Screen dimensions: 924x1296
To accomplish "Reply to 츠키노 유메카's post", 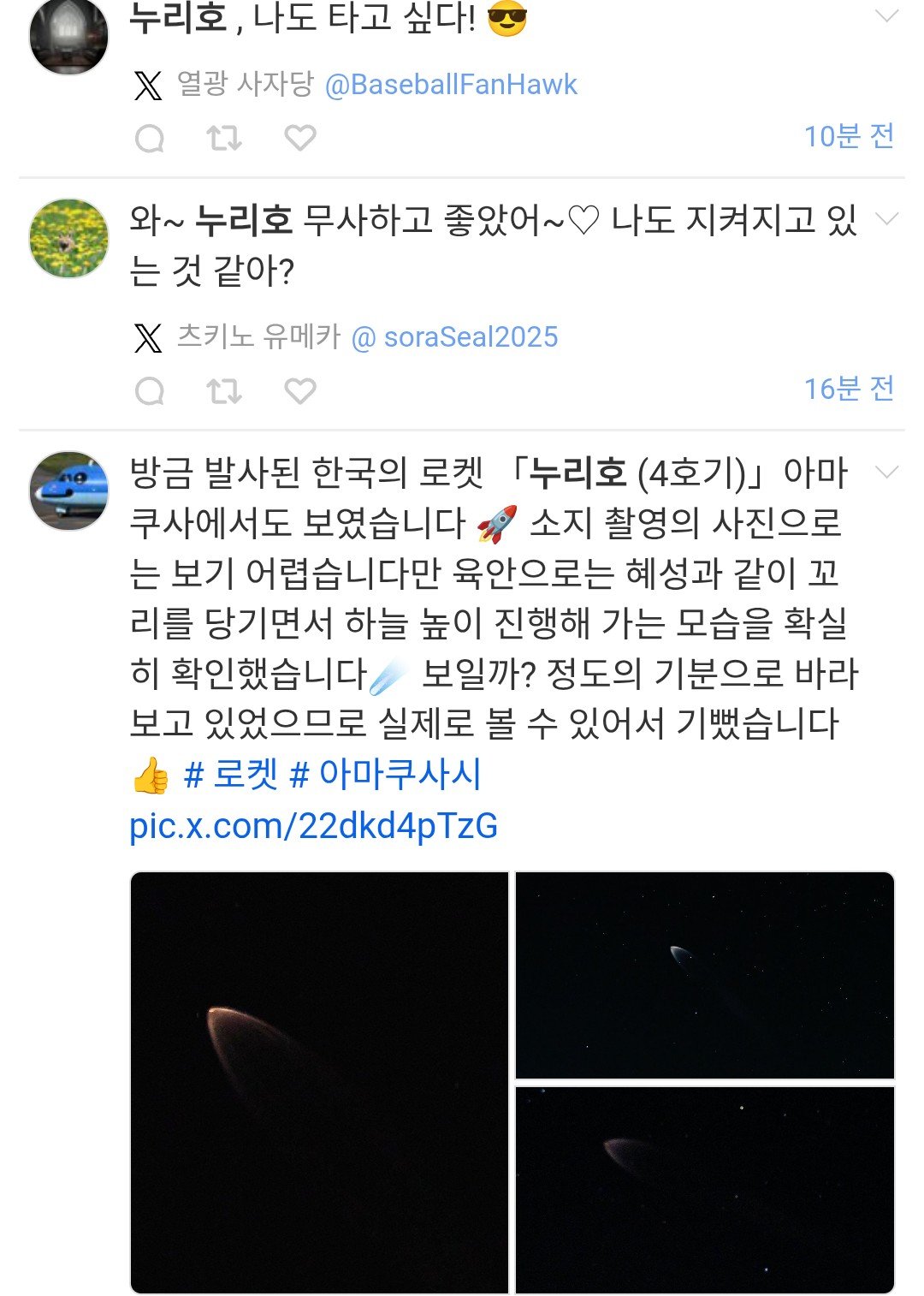I will [x=150, y=390].
